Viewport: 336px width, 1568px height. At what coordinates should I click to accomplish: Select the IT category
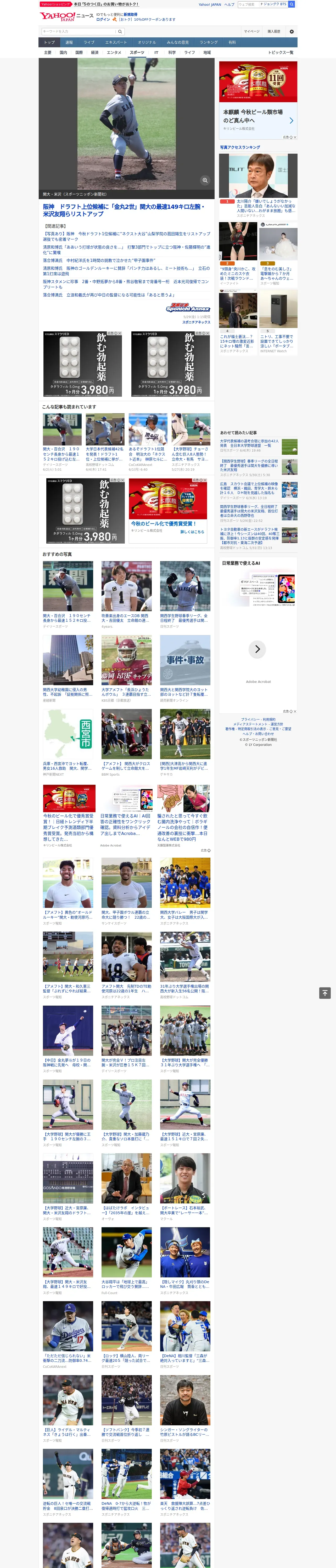click(156, 52)
